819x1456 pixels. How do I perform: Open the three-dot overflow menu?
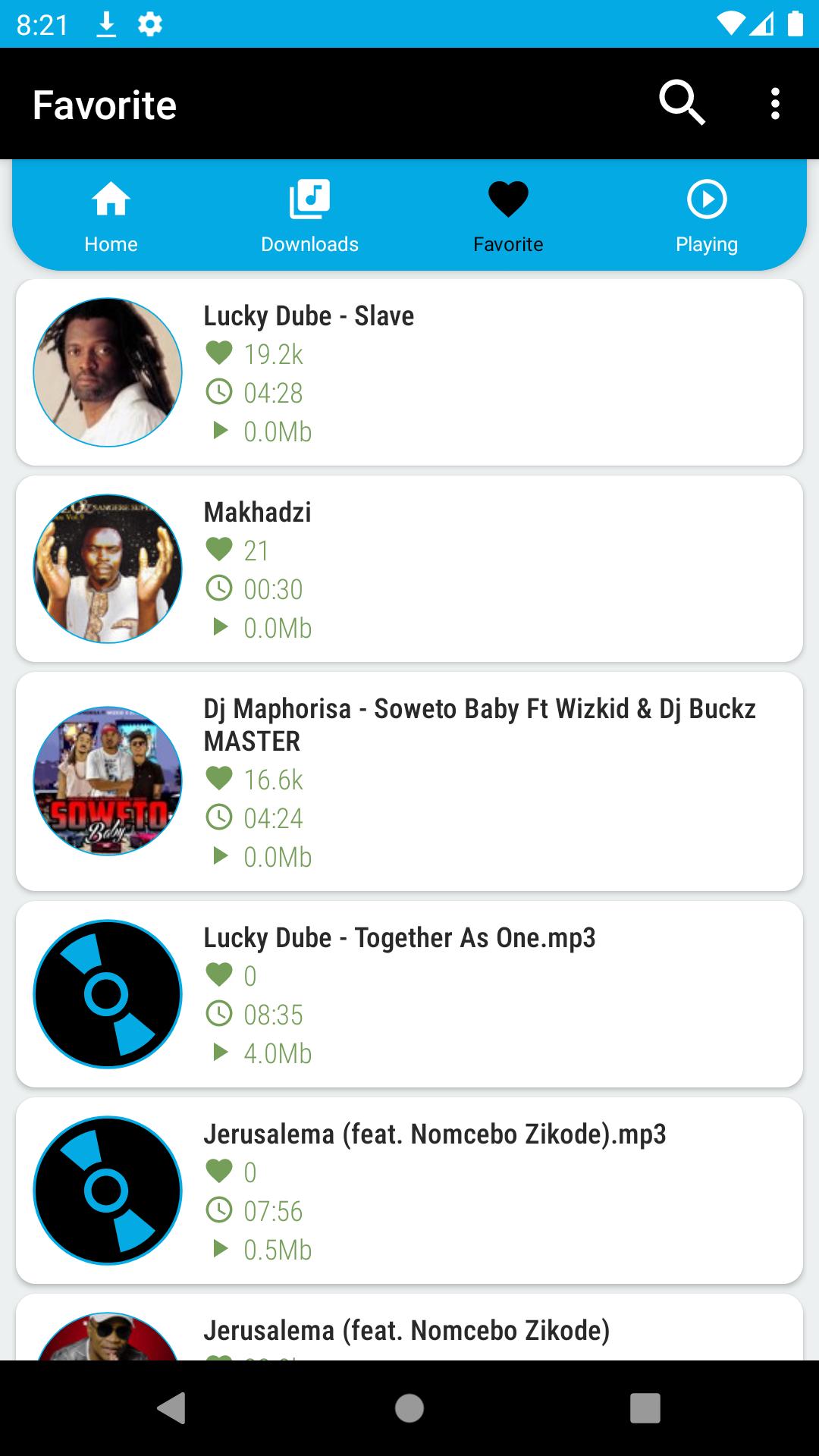point(774,104)
